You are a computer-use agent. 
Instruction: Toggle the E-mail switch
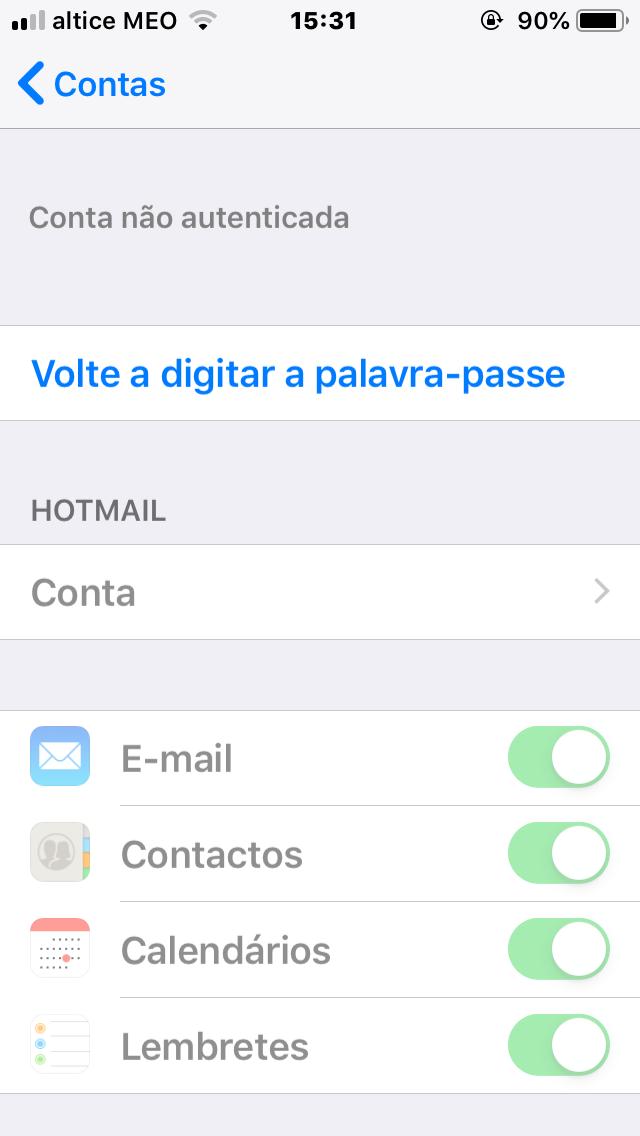558,757
